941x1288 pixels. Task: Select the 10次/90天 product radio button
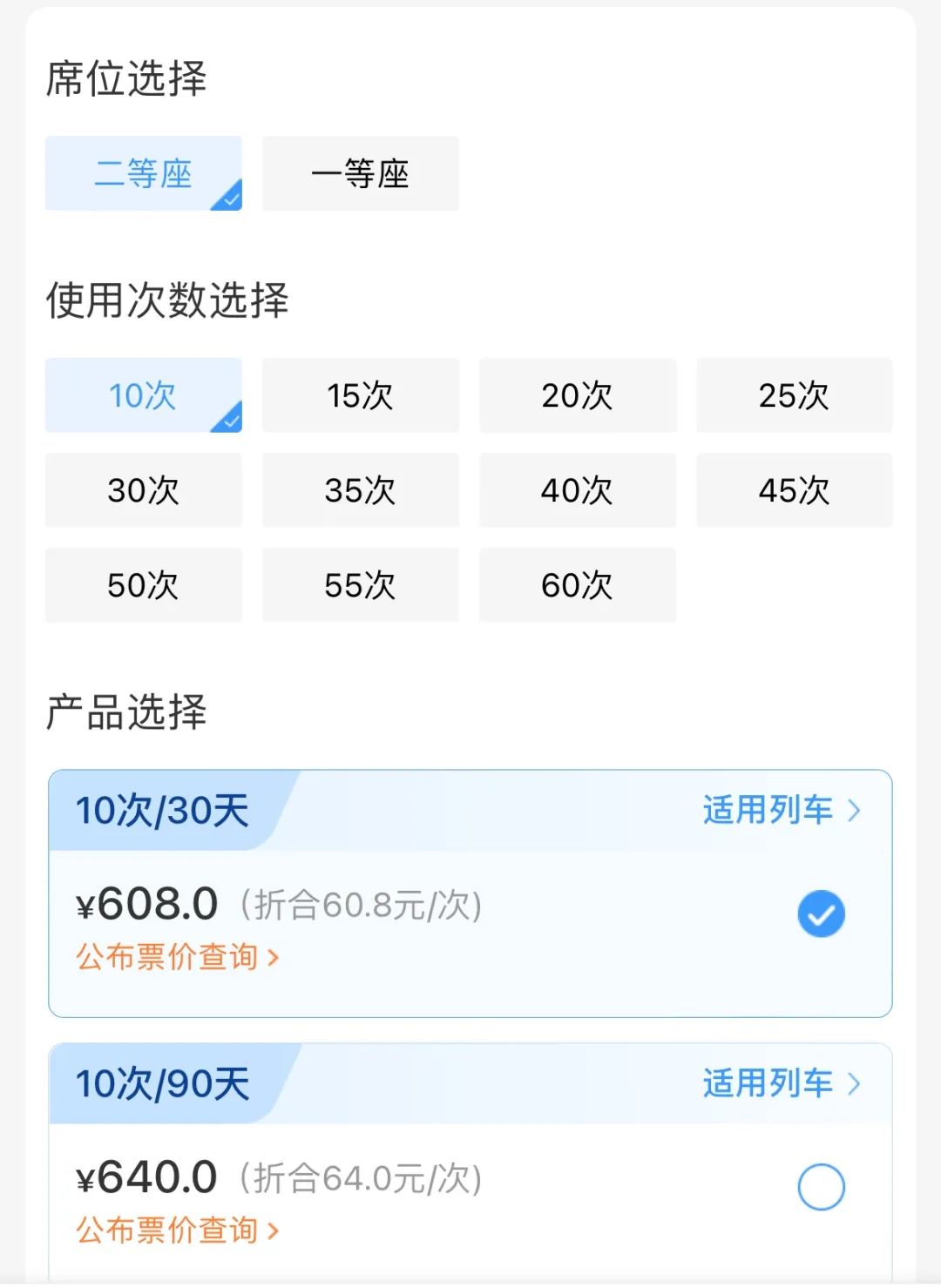[820, 1185]
